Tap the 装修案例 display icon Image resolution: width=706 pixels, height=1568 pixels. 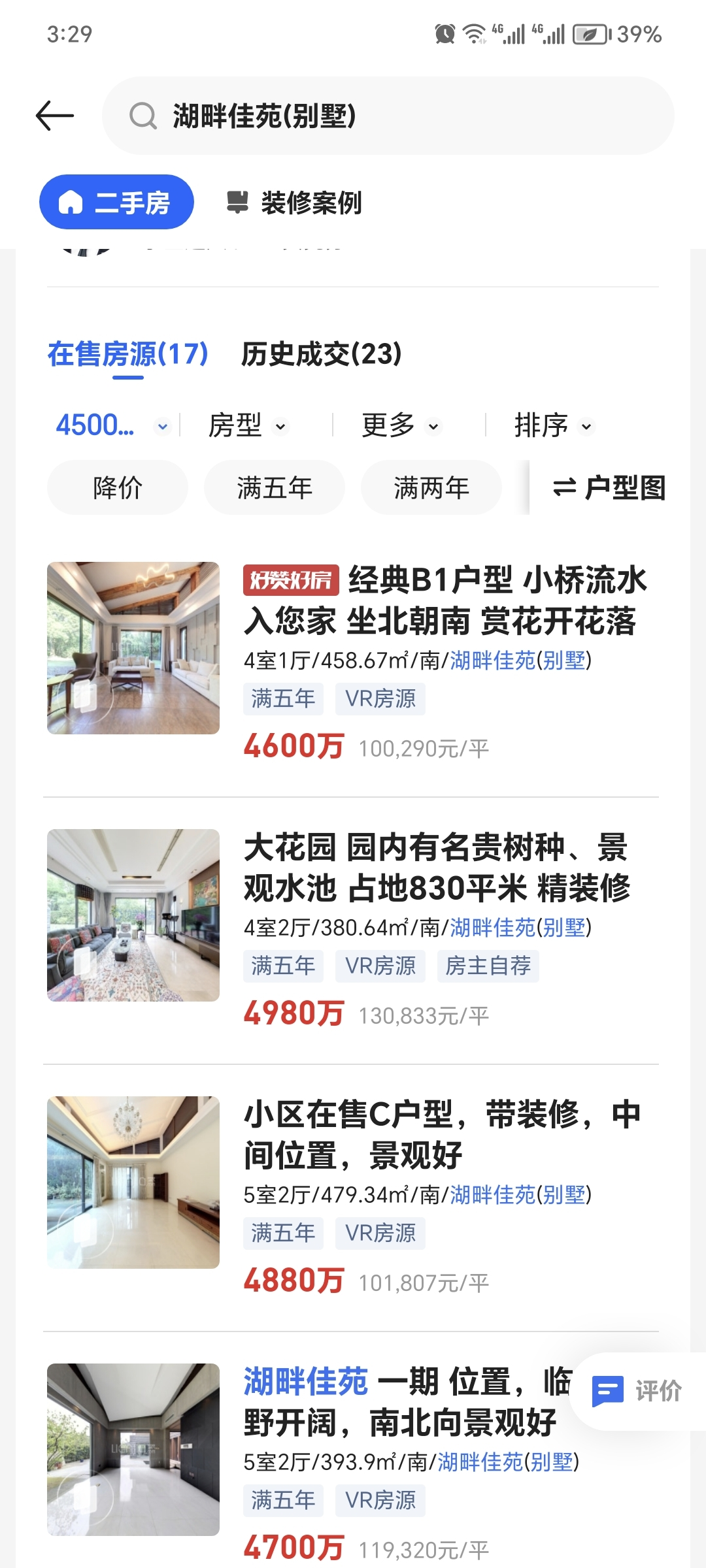coord(237,203)
